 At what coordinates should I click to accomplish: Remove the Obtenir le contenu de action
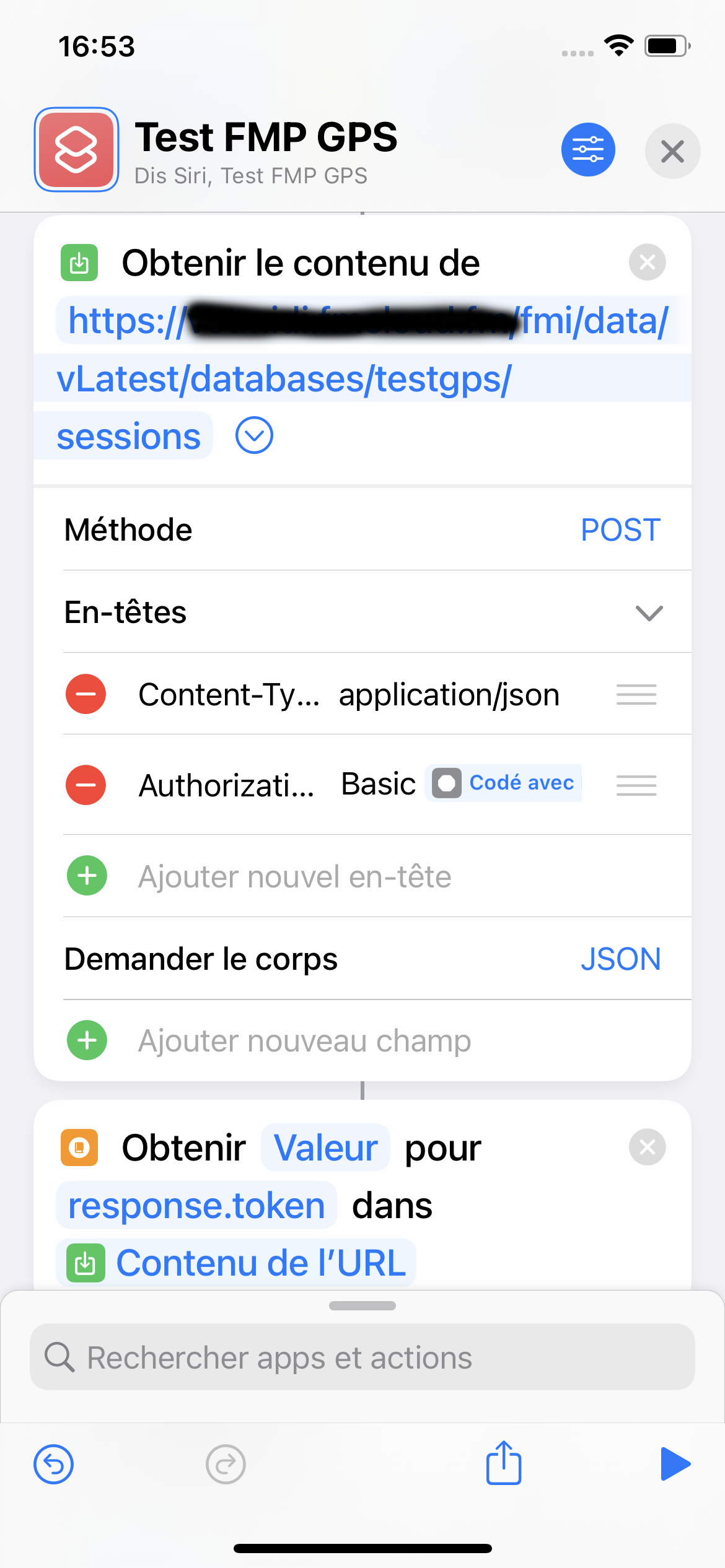point(647,263)
